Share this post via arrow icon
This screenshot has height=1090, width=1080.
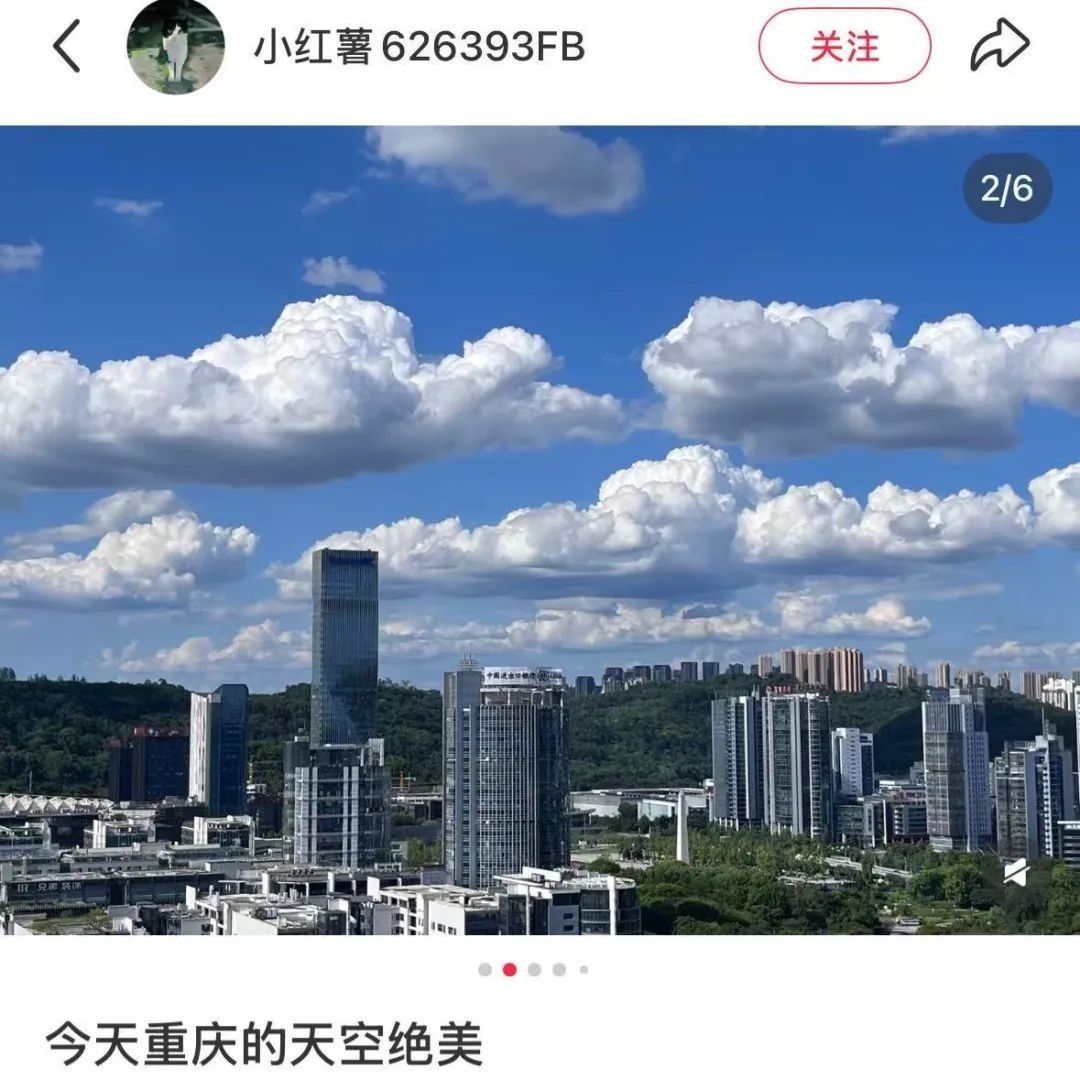(999, 46)
